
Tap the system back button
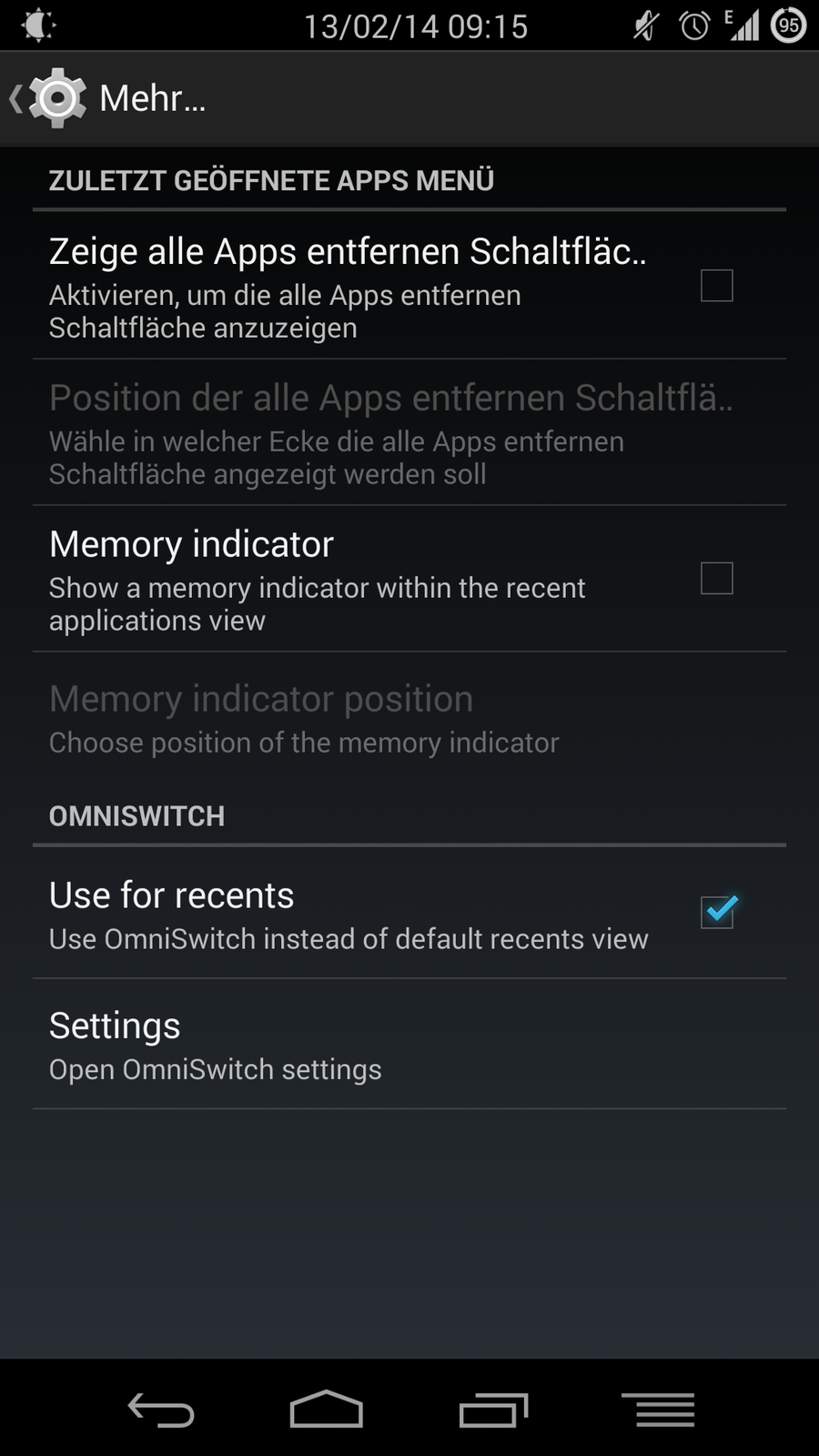[x=161, y=1410]
